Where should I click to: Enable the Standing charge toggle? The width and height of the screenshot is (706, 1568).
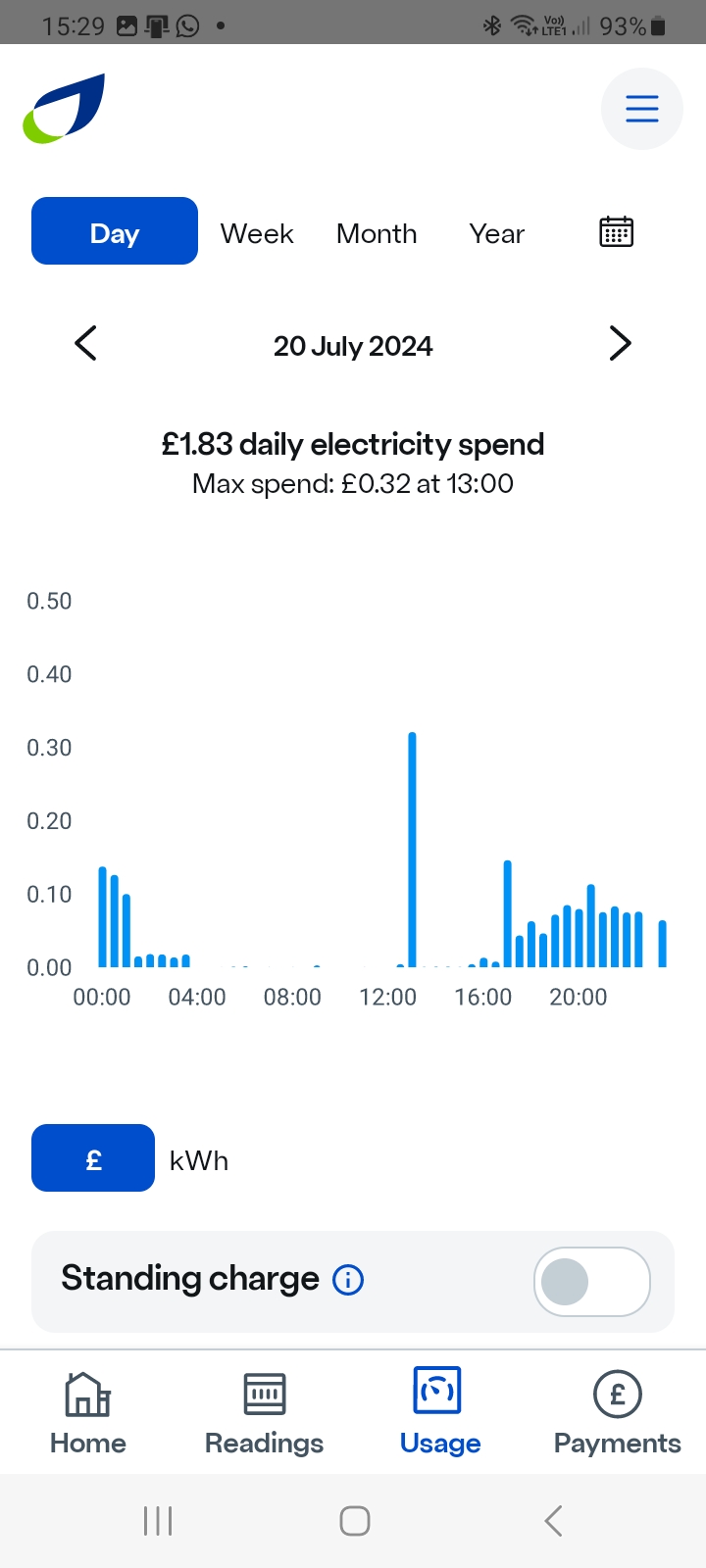click(591, 1282)
